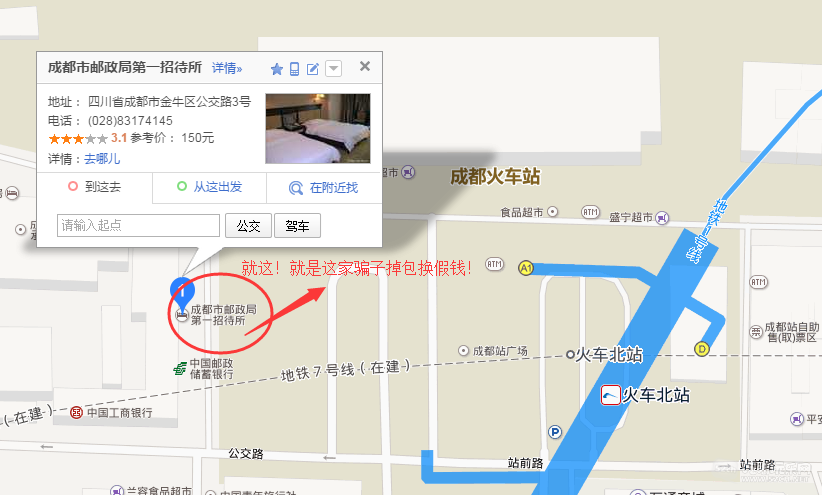Close the place info popup
This screenshot has height=495, width=822.
(x=365, y=67)
